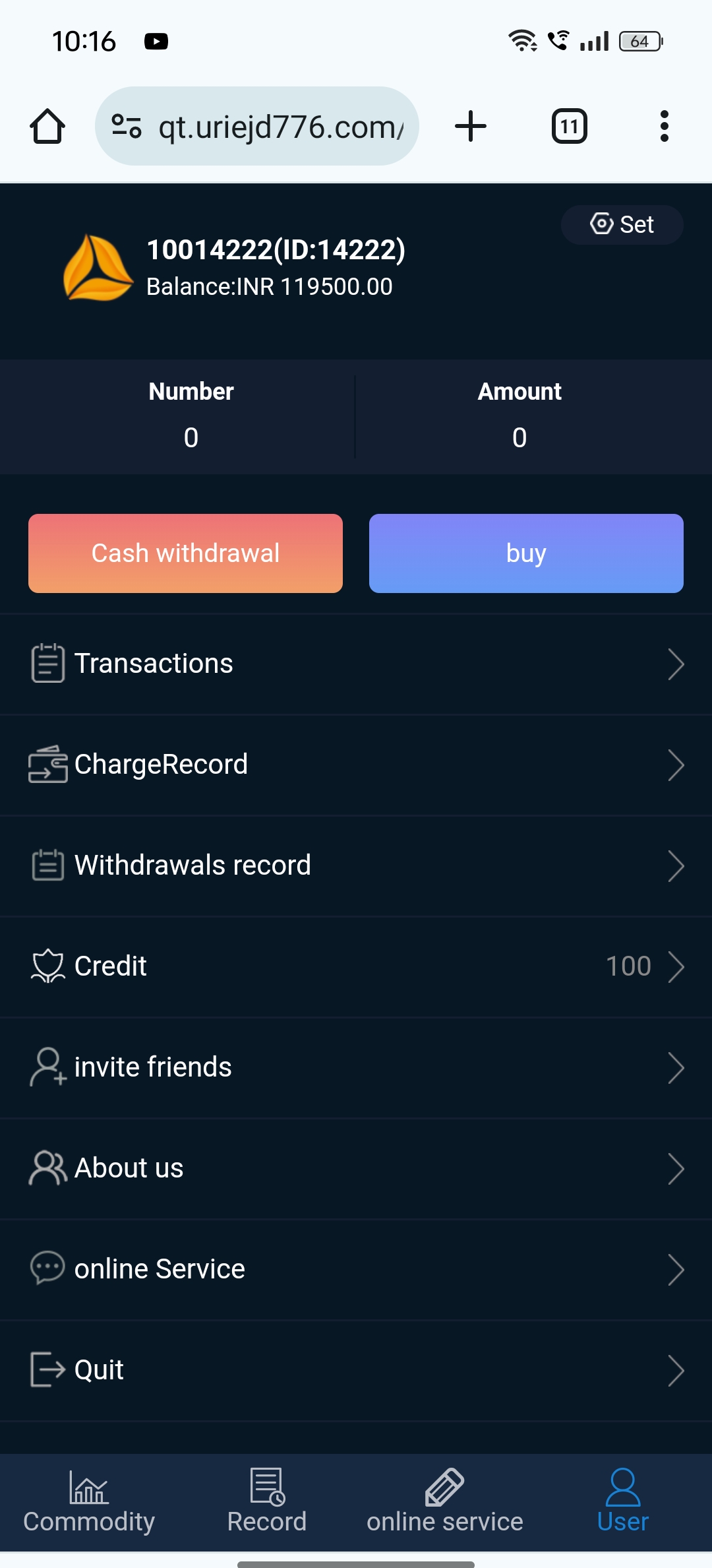Open invite friends
Viewport: 712px width, 1568px height.
point(356,1067)
